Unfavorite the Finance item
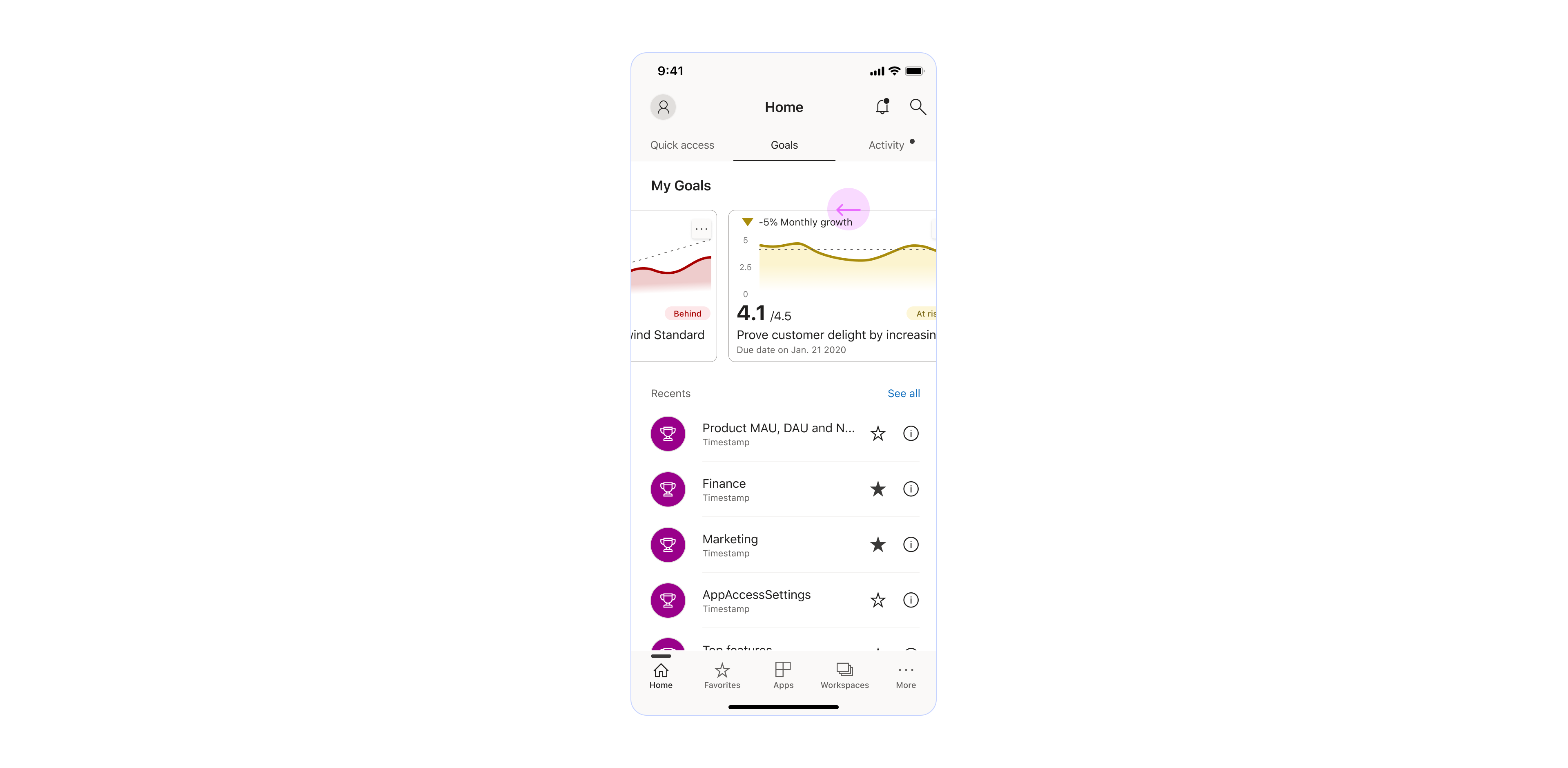The height and width of the screenshot is (768, 1568). 878,489
